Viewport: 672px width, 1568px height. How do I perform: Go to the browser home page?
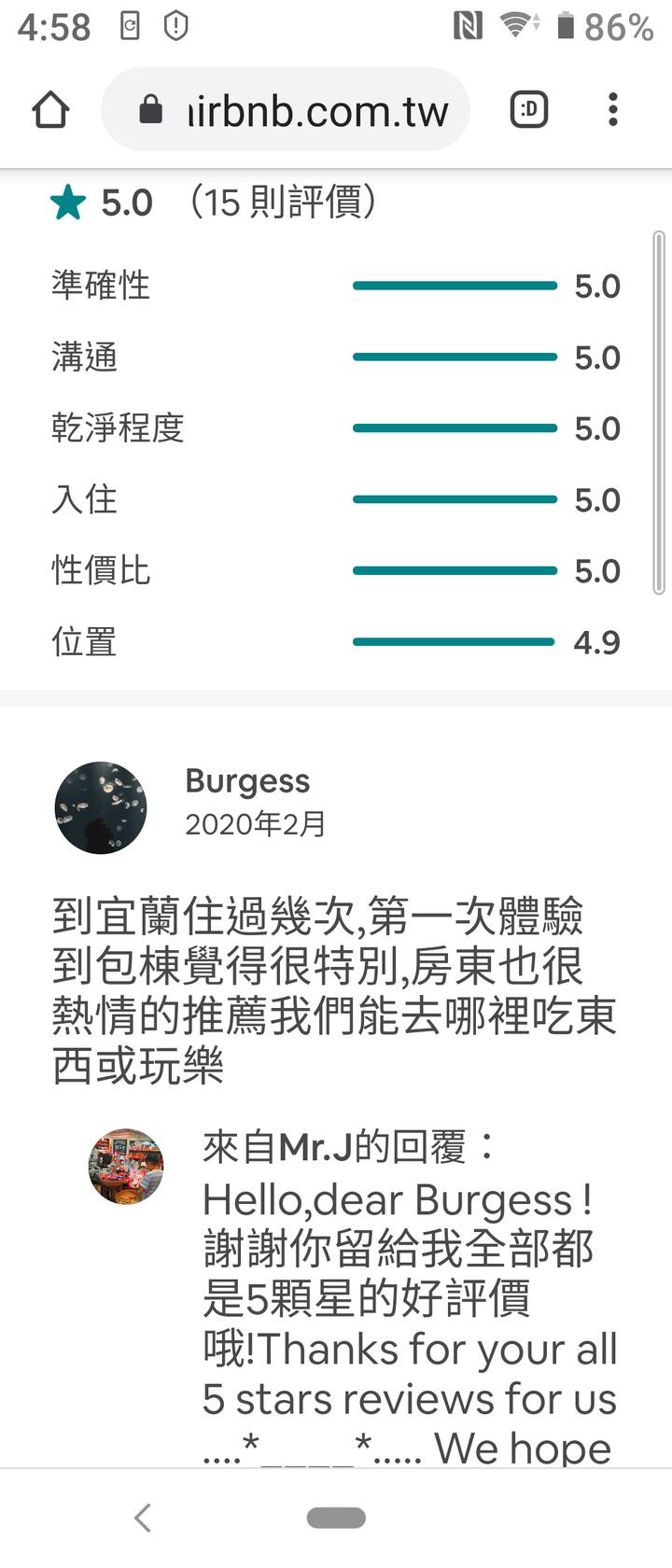point(50,110)
